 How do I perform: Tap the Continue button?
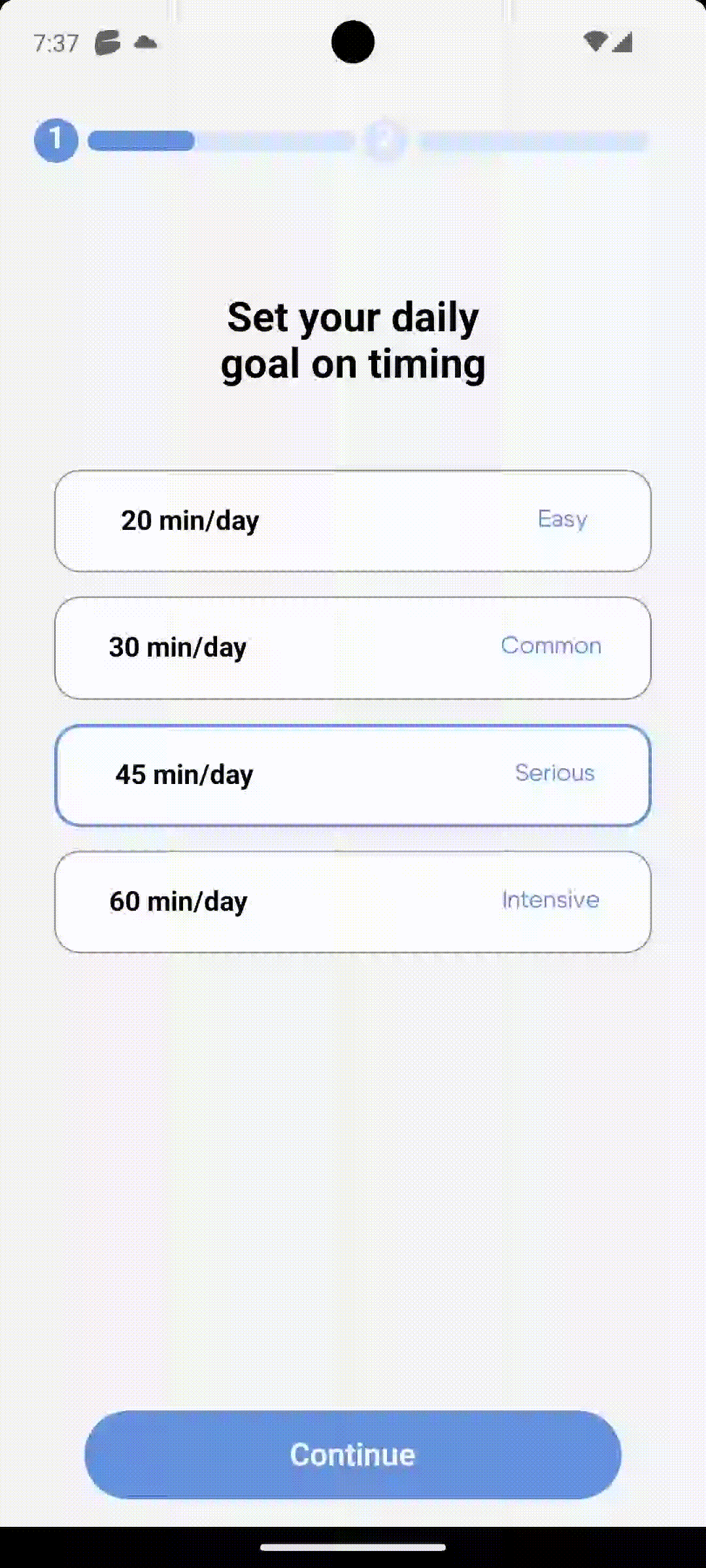coord(353,1455)
